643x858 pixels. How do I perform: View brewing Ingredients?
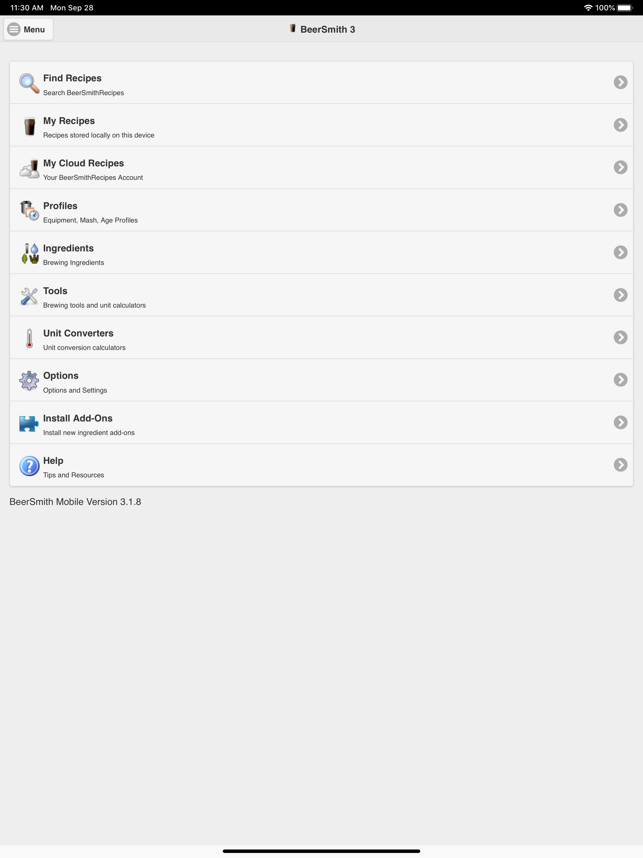point(320,253)
